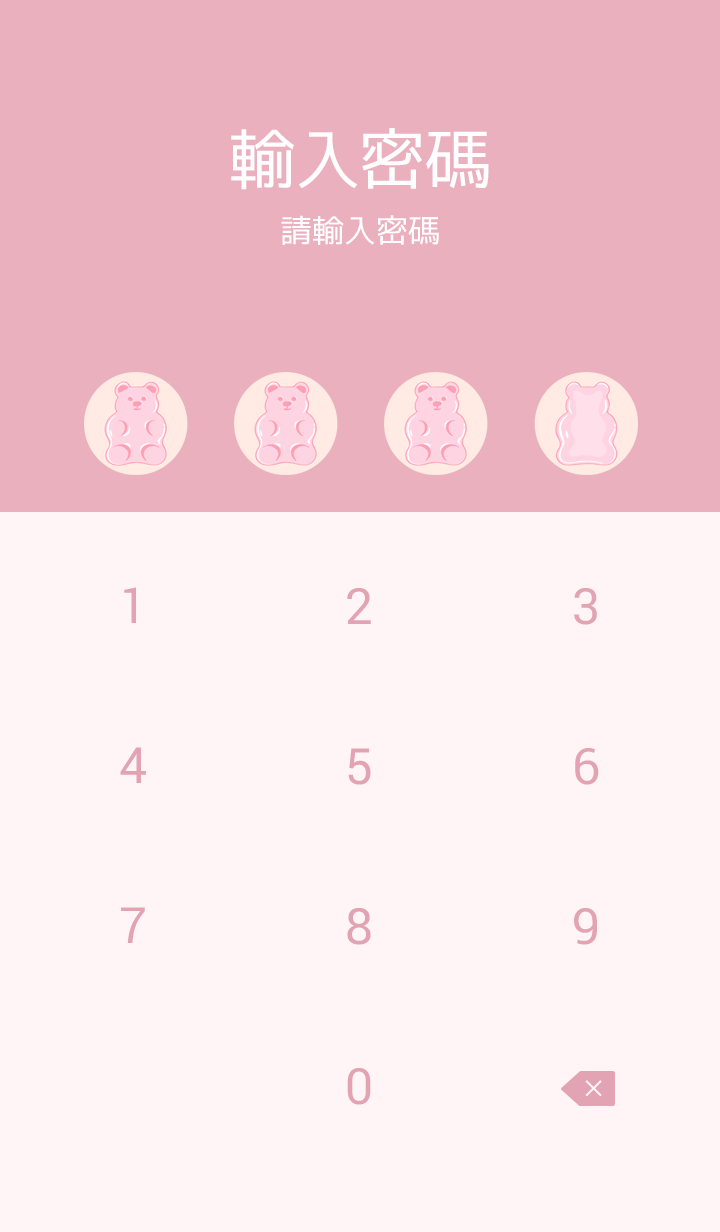Select the number 7 key
Image resolution: width=720 pixels, height=1232 pixels.
click(x=132, y=927)
